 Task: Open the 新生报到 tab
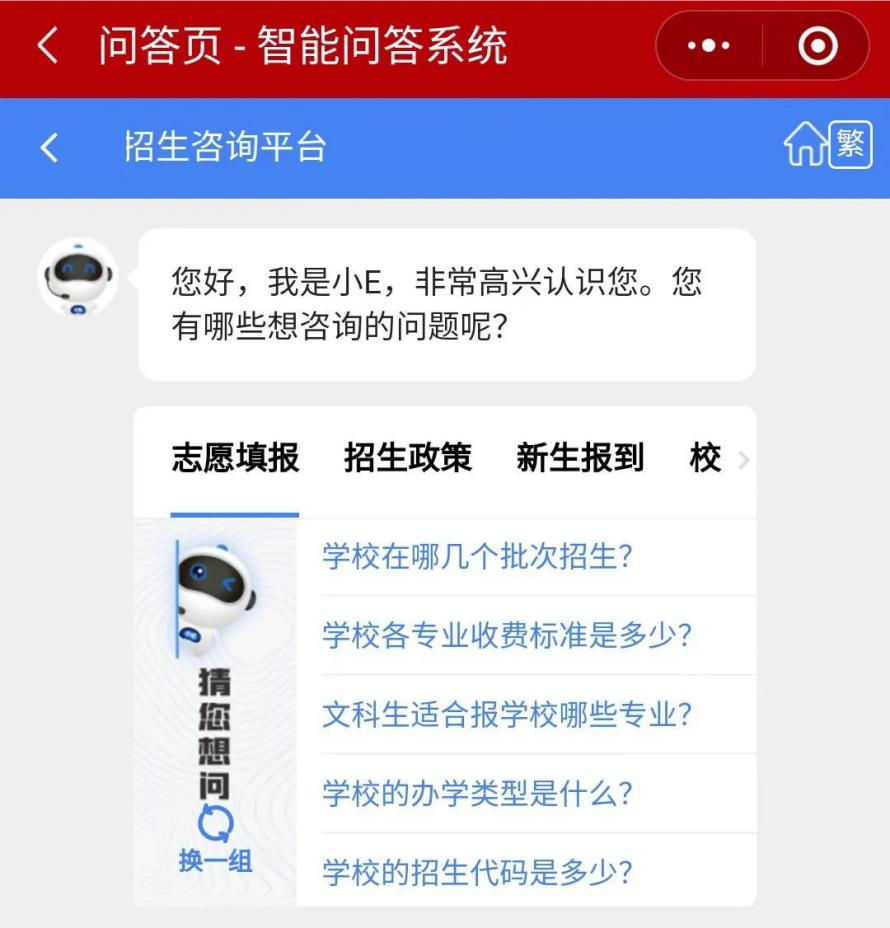pos(580,458)
